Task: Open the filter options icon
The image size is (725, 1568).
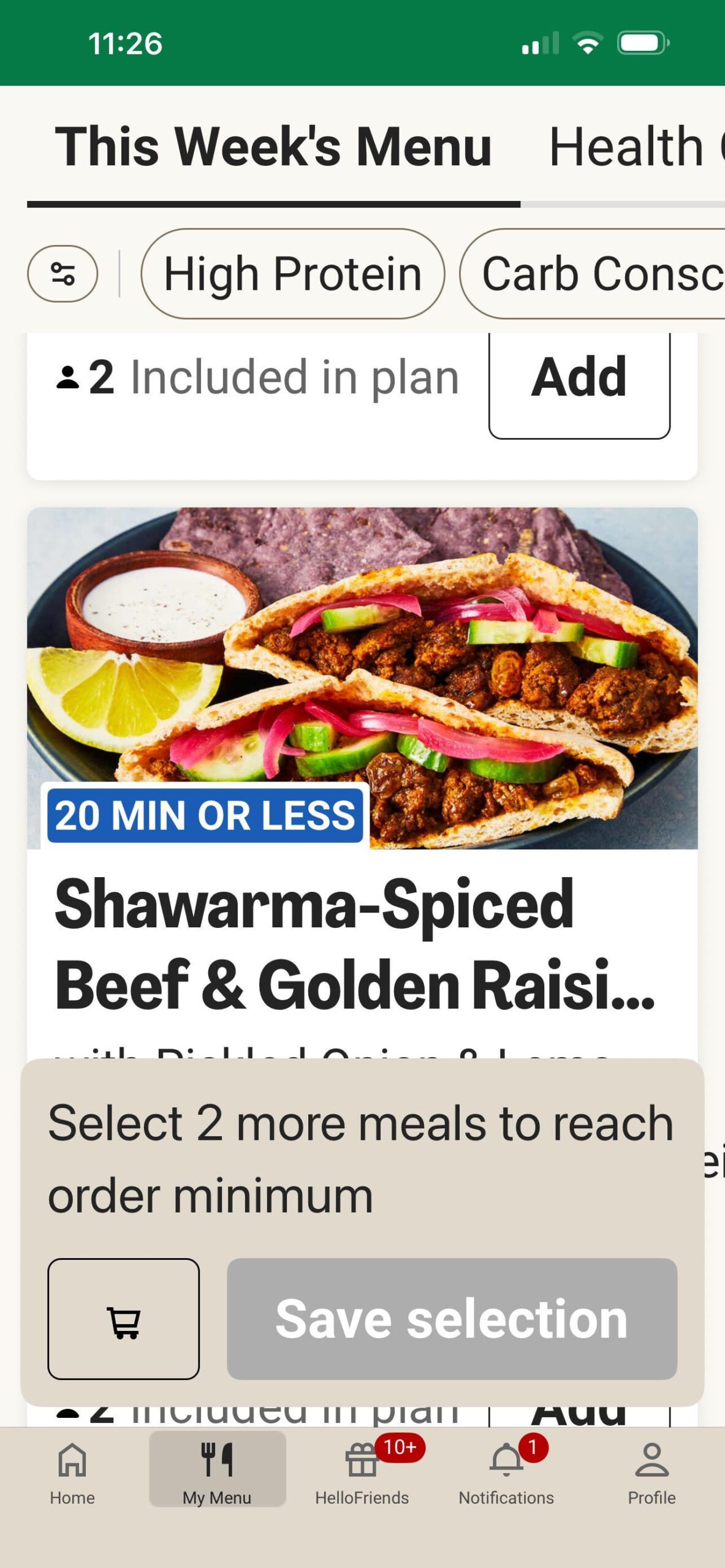Action: click(63, 274)
